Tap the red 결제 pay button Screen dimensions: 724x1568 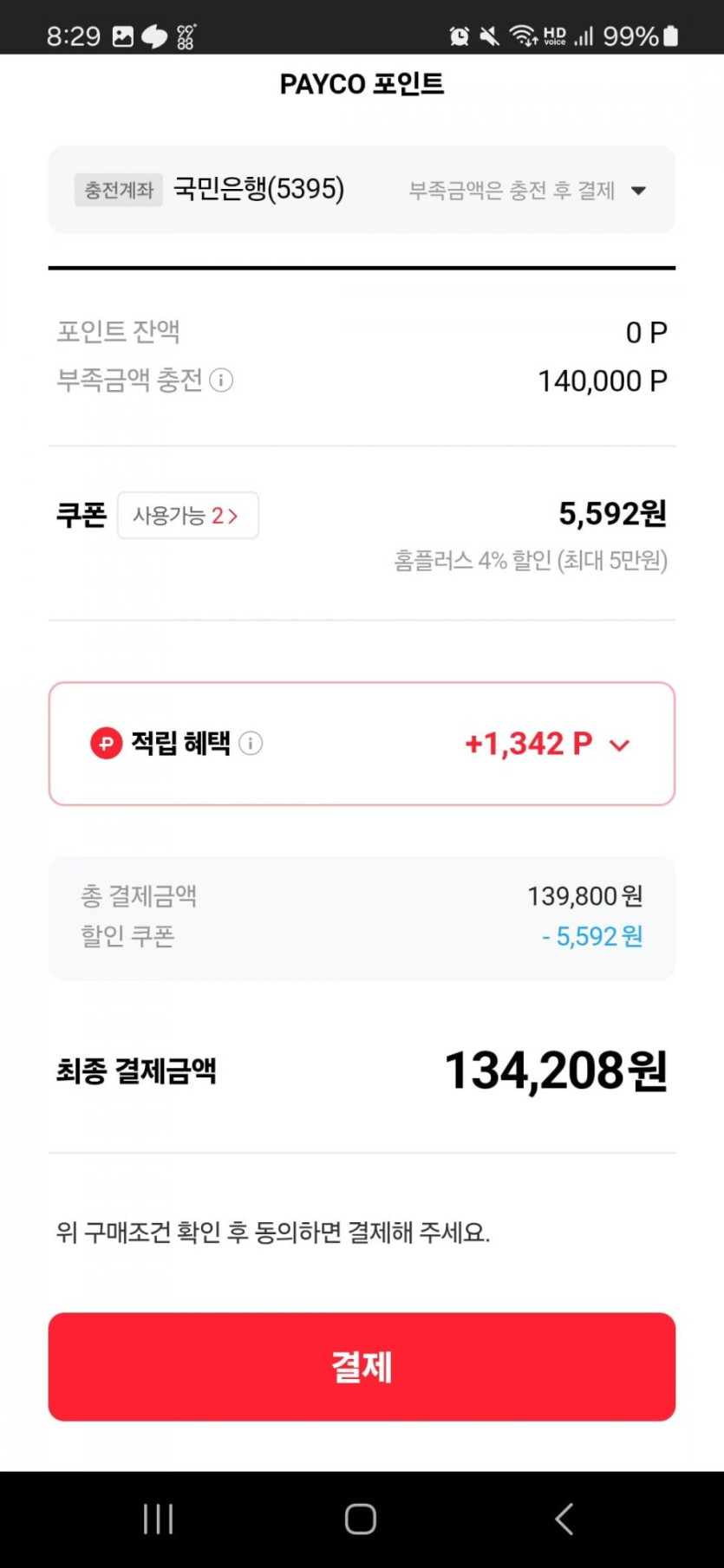362,1366
